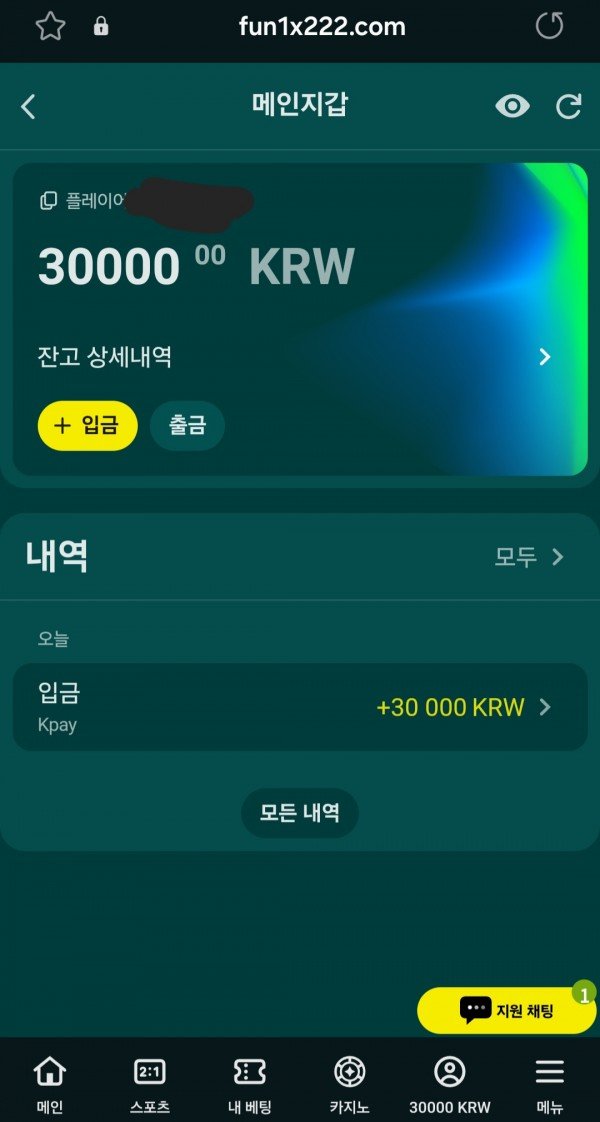The image size is (600, 1122).
Task: Refresh the wallet balance
Action: click(x=568, y=107)
